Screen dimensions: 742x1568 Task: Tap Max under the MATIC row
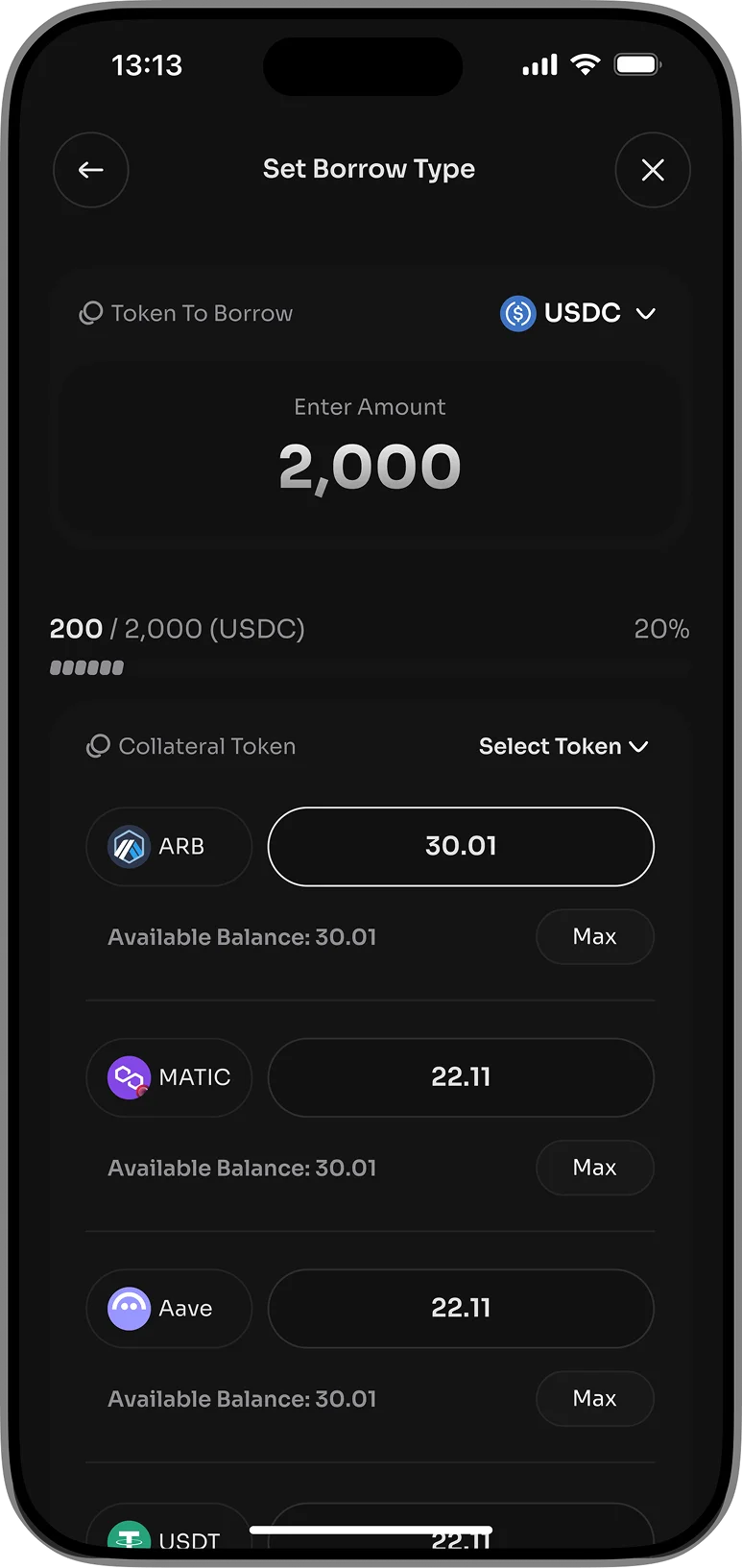pos(595,1168)
